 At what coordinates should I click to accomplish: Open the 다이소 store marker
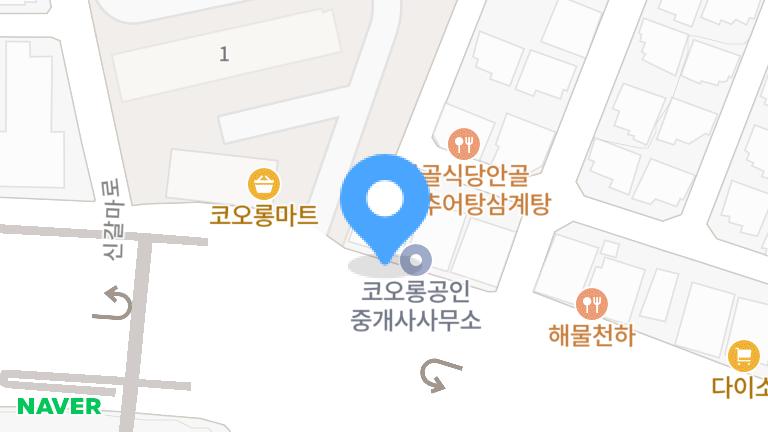tap(742, 355)
